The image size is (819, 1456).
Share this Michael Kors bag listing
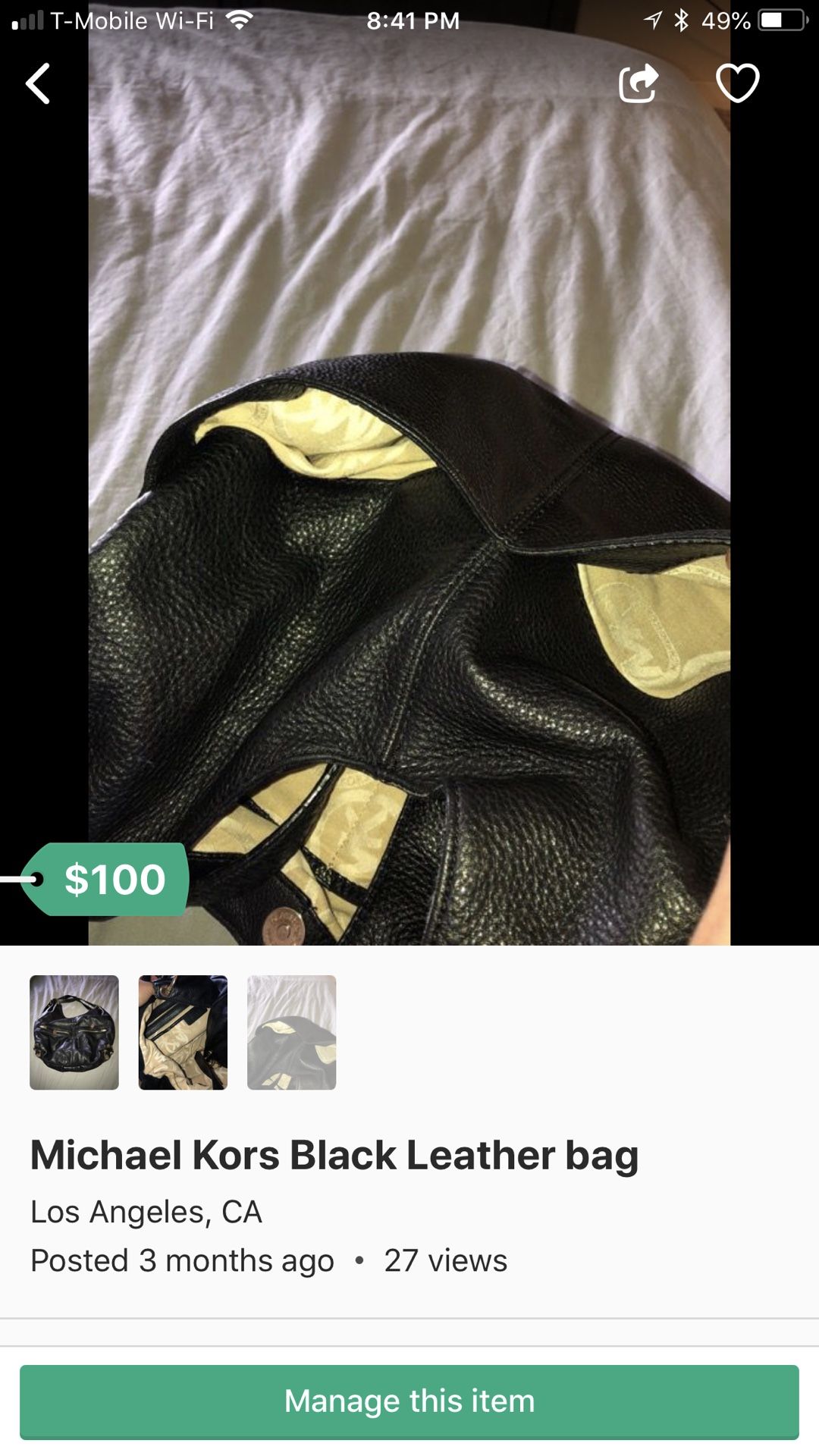pyautogui.click(x=639, y=83)
